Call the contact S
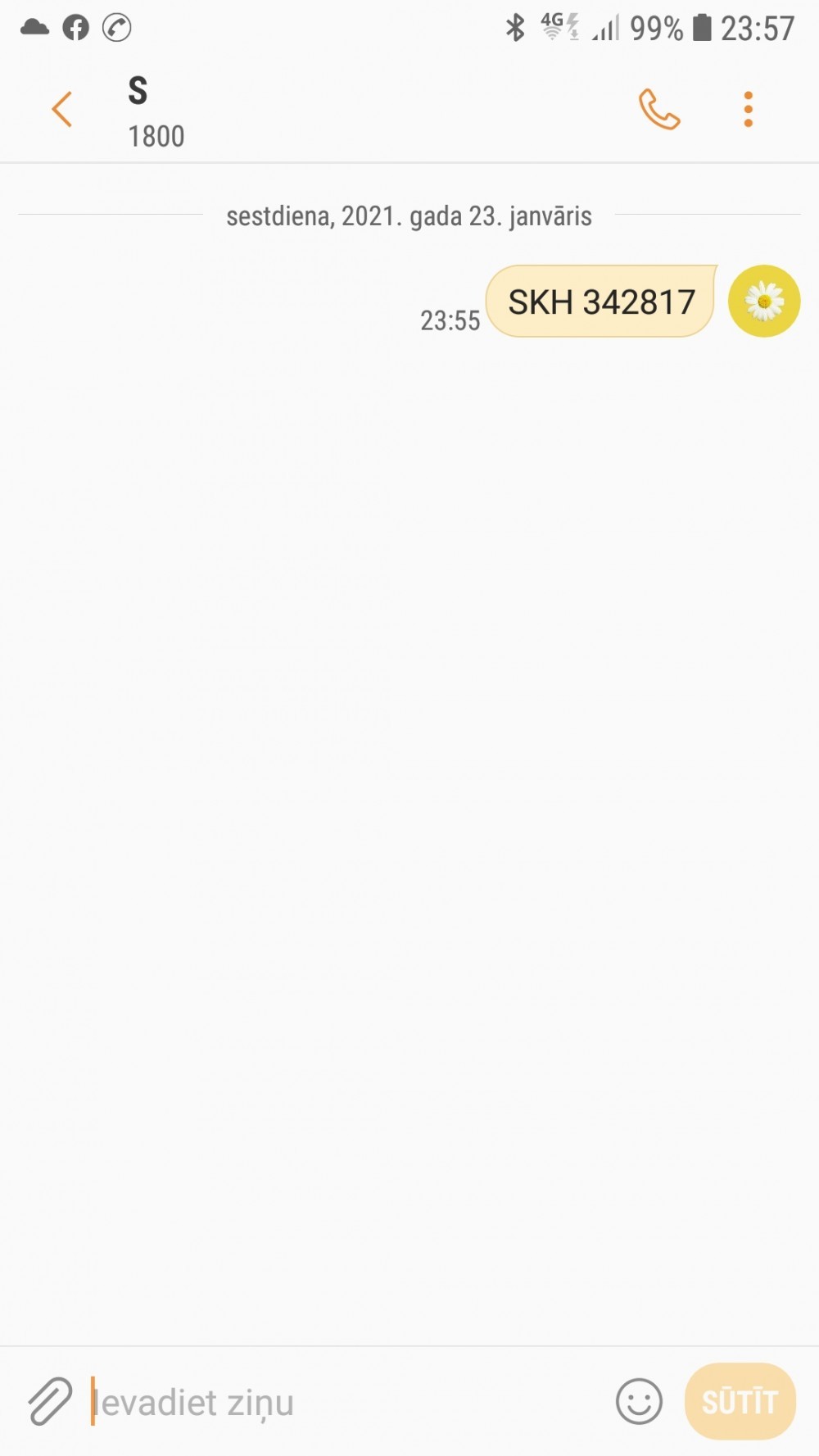This screenshot has height=1456, width=819. tap(658, 110)
